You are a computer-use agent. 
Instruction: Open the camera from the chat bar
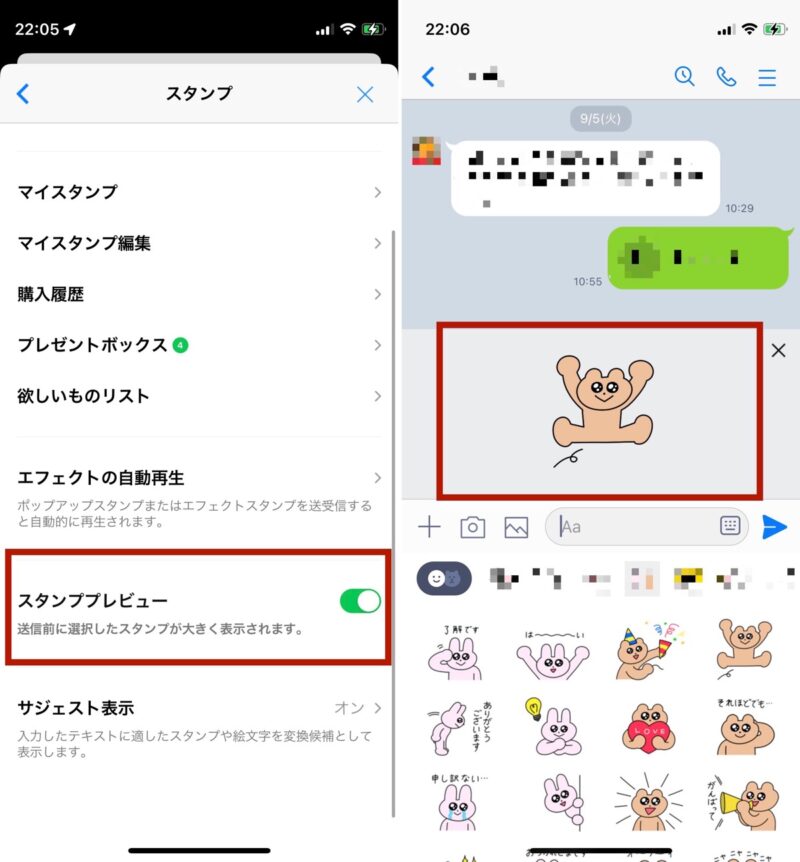[x=472, y=527]
